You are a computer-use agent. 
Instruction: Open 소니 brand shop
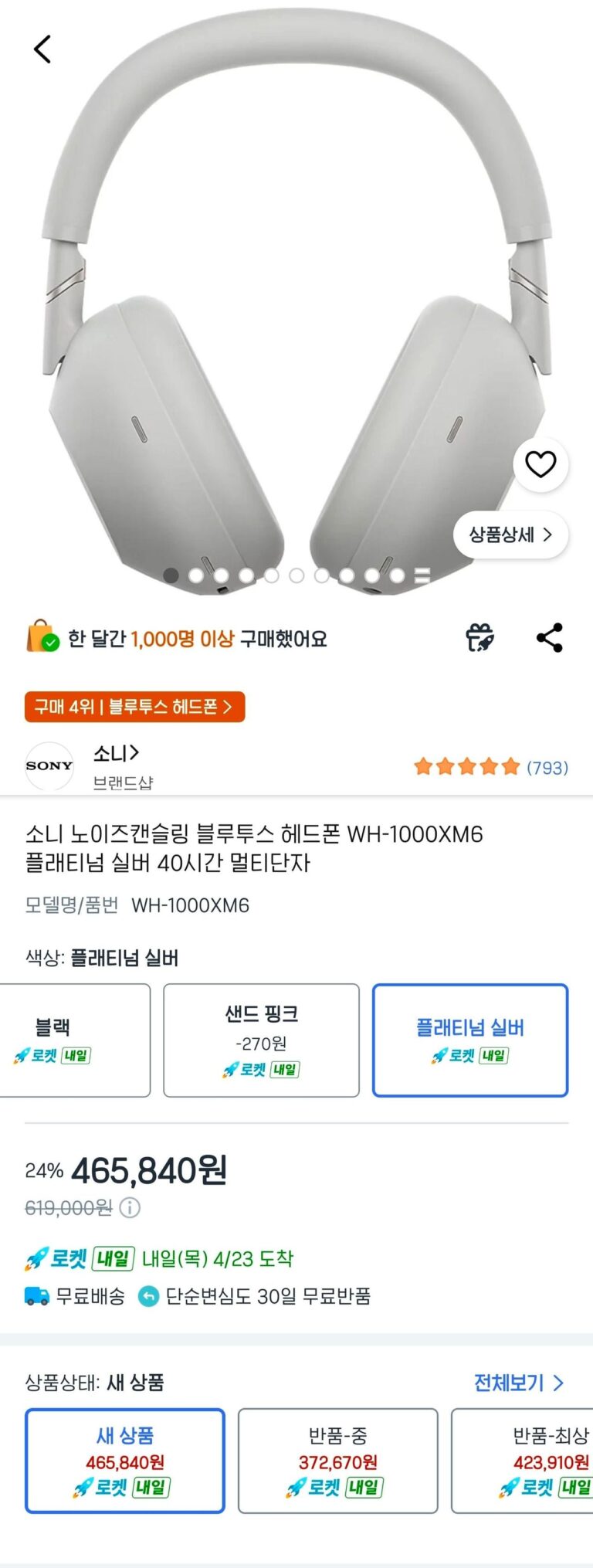coord(116,753)
